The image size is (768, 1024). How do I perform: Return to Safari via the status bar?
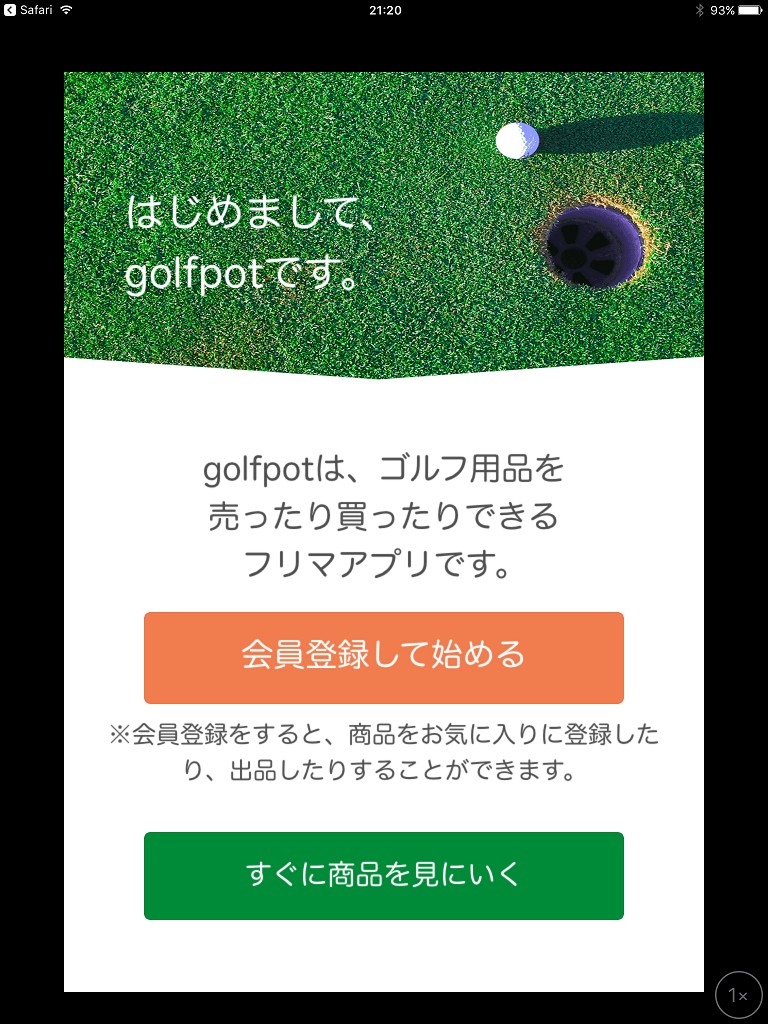[30, 10]
